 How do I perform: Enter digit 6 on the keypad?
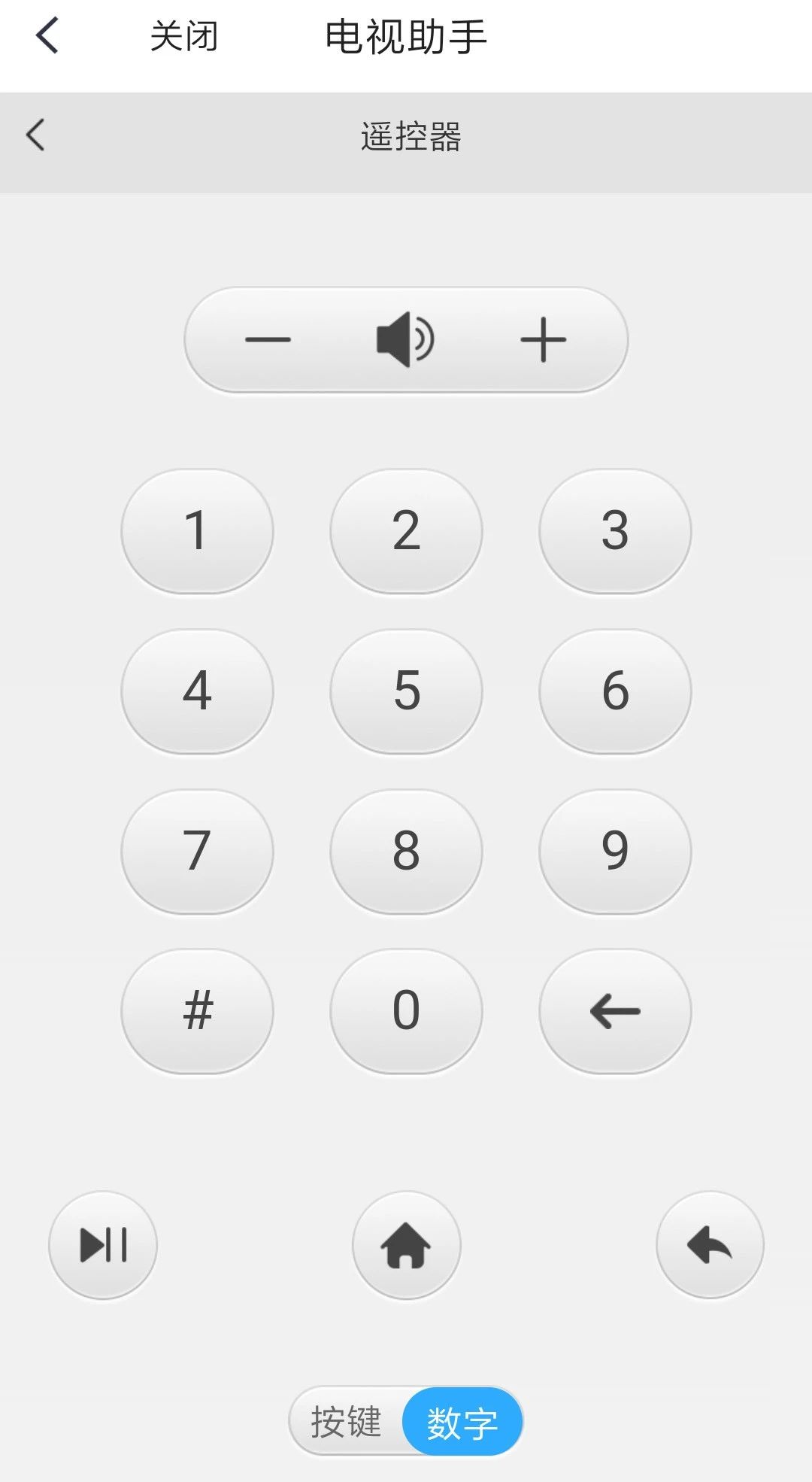pos(615,691)
